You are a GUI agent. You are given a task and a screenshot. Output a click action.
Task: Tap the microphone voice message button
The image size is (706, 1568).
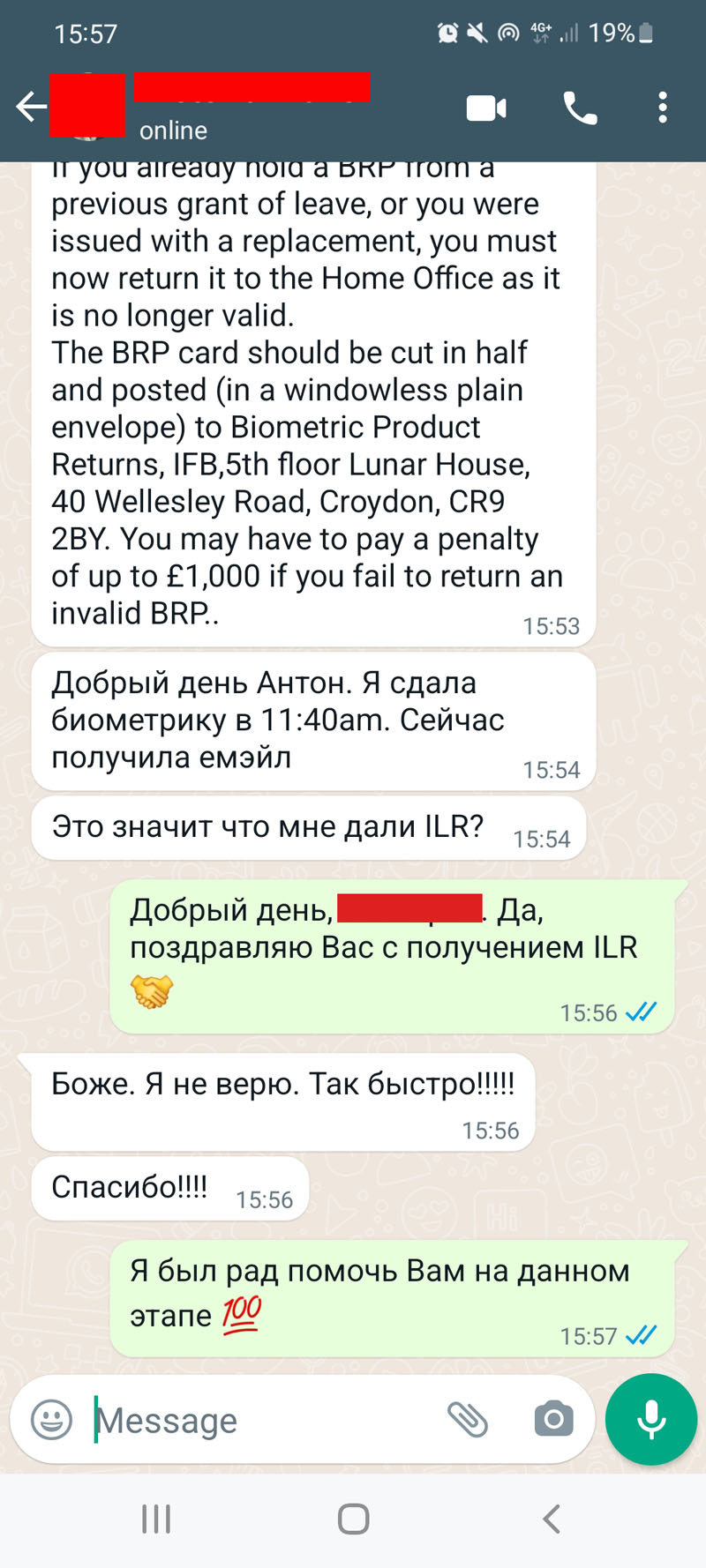coord(651,1419)
